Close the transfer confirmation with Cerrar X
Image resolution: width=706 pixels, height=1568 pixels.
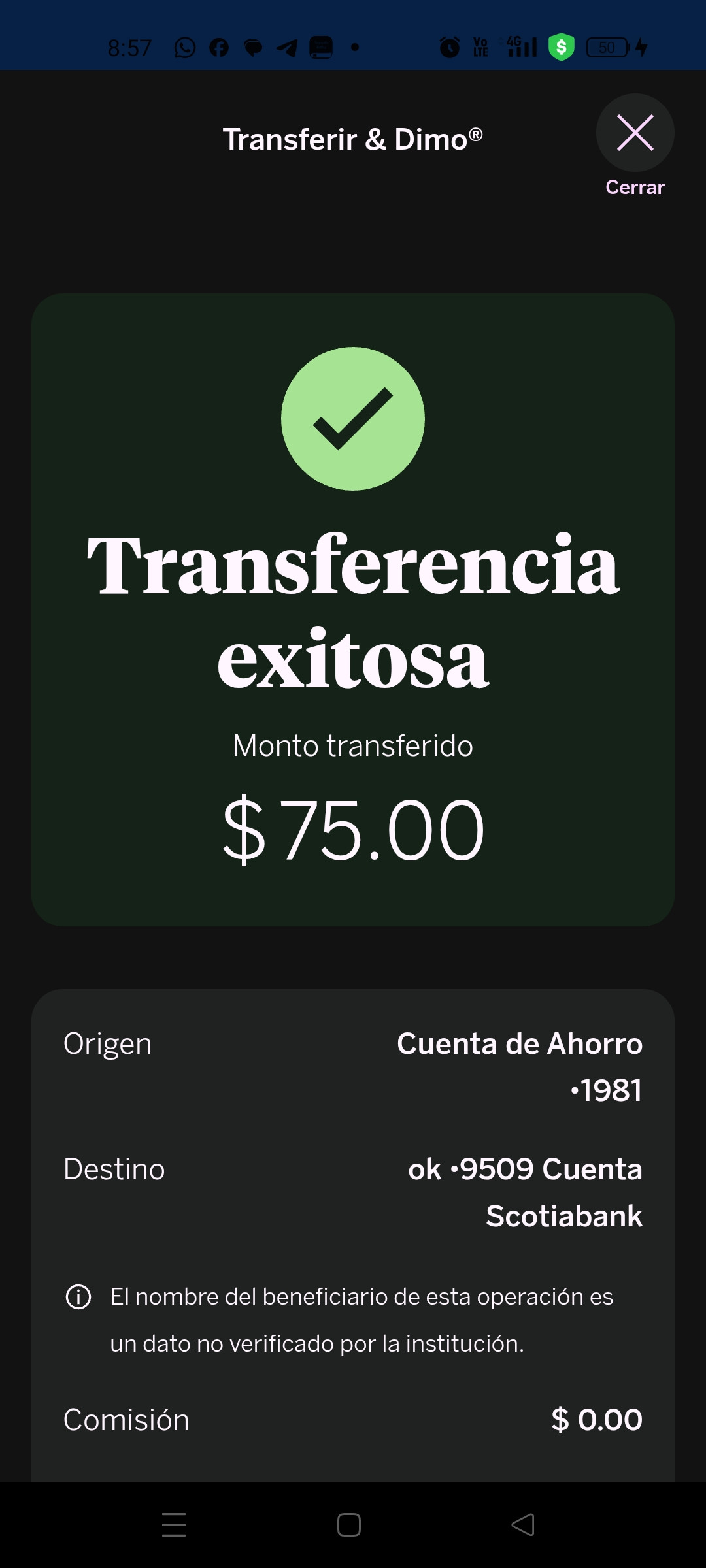(635, 133)
